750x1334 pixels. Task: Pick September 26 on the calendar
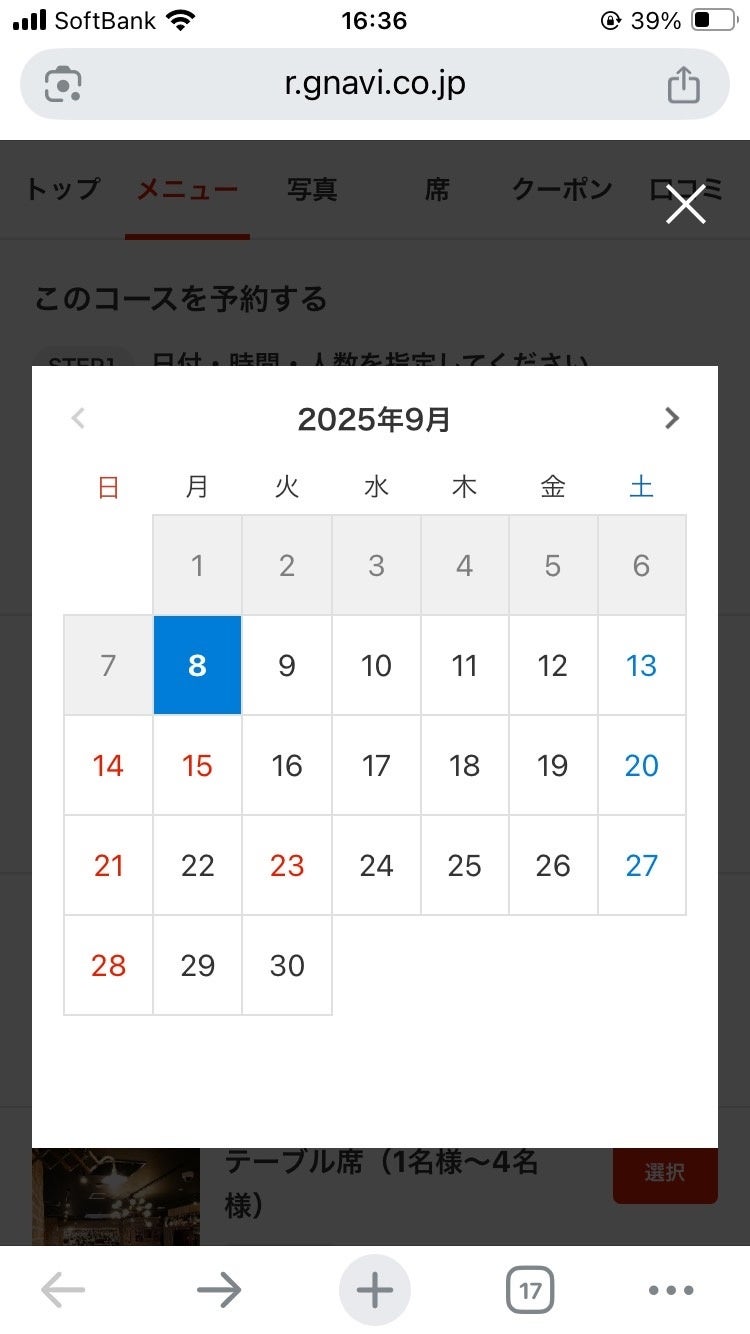pyautogui.click(x=553, y=865)
